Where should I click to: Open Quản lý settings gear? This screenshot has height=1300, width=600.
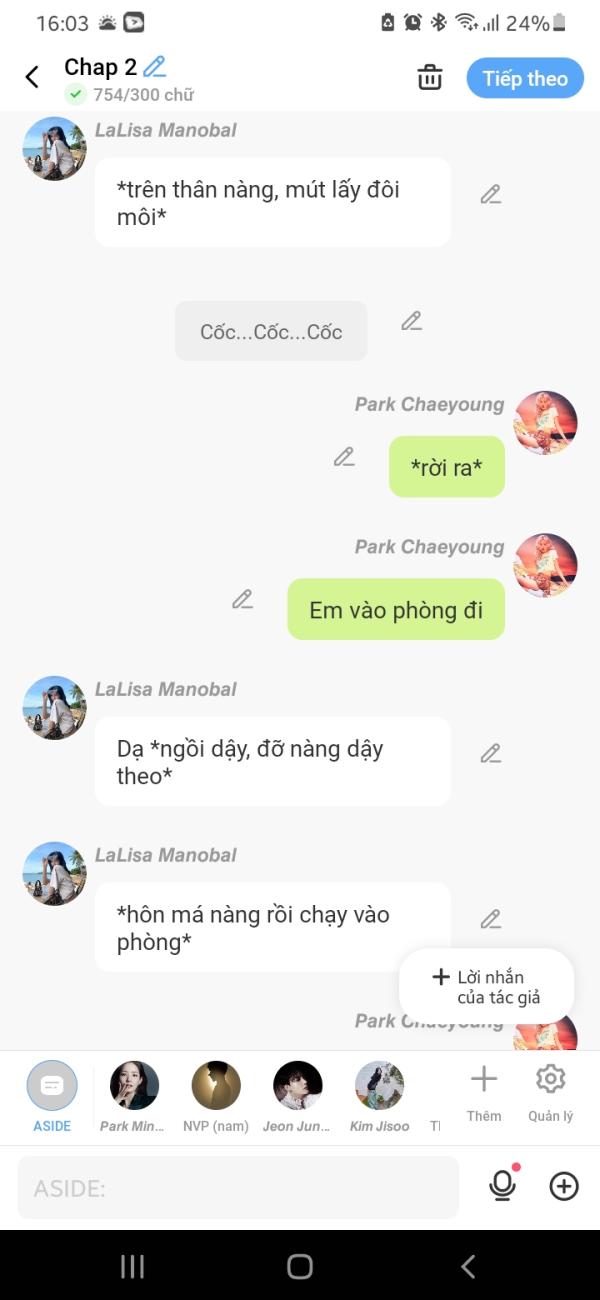(551, 1092)
